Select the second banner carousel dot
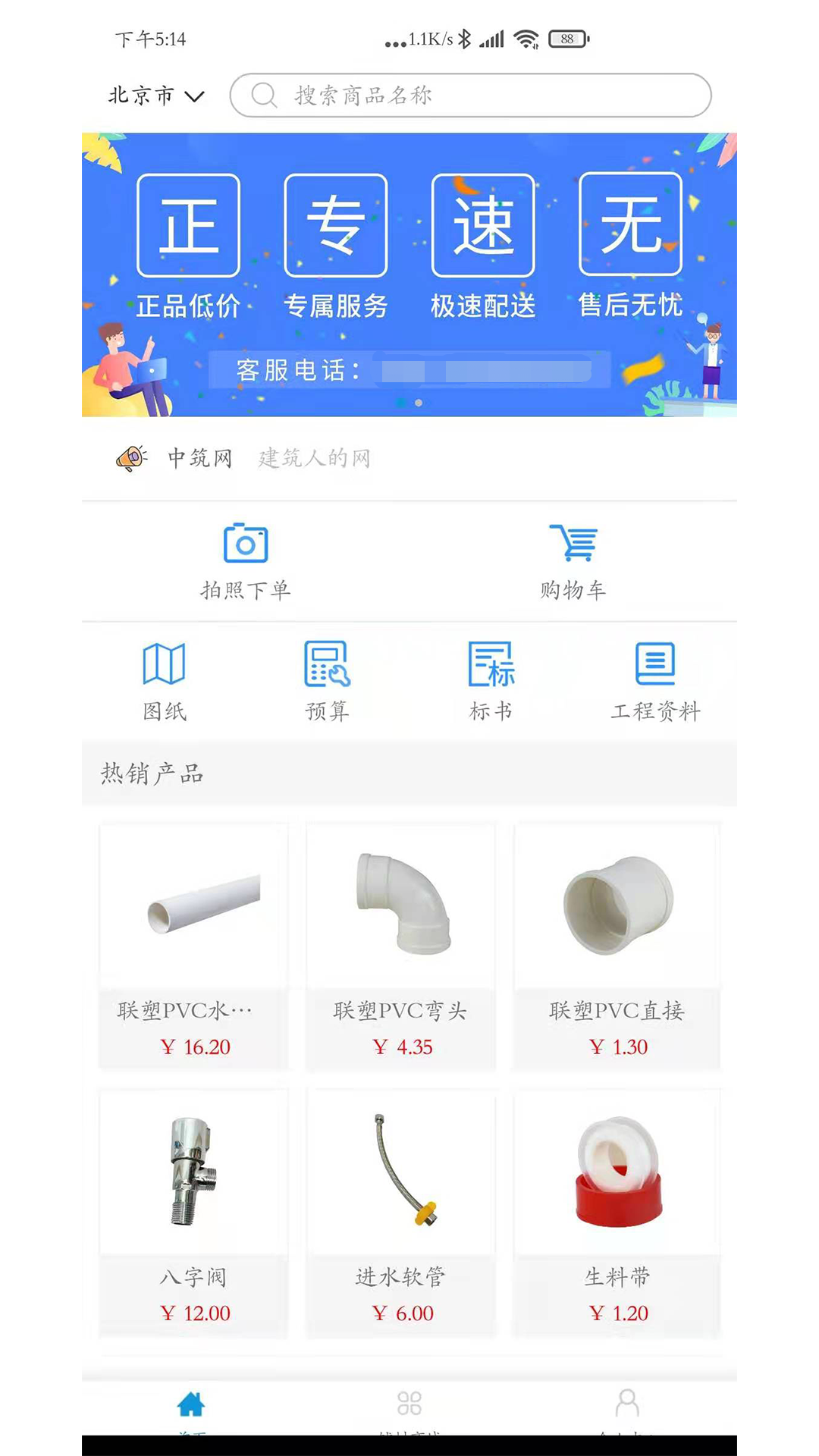 click(x=418, y=402)
